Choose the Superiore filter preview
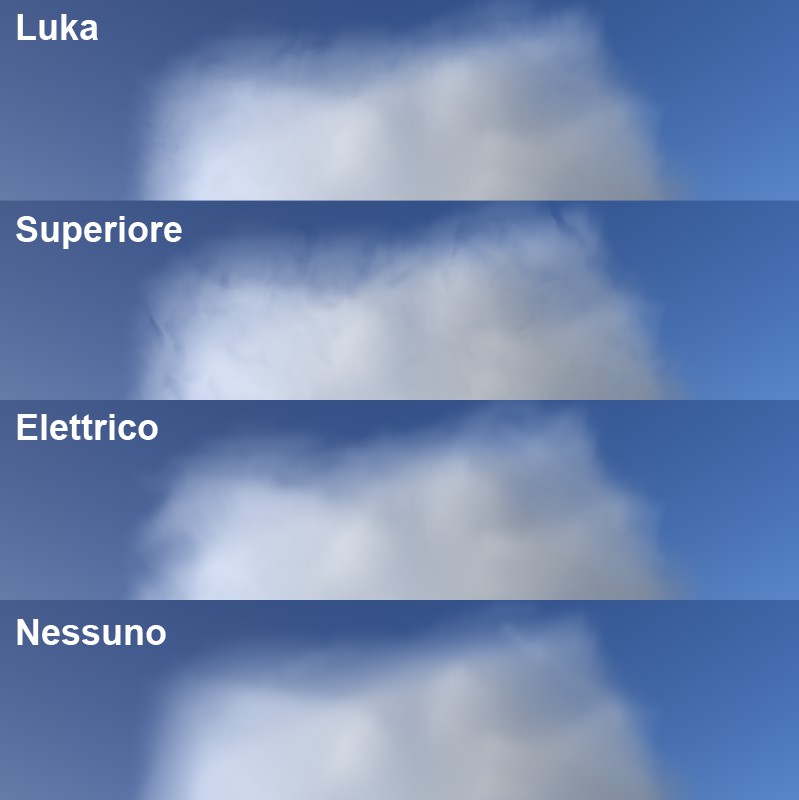The width and height of the screenshot is (799, 800). click(x=399, y=300)
